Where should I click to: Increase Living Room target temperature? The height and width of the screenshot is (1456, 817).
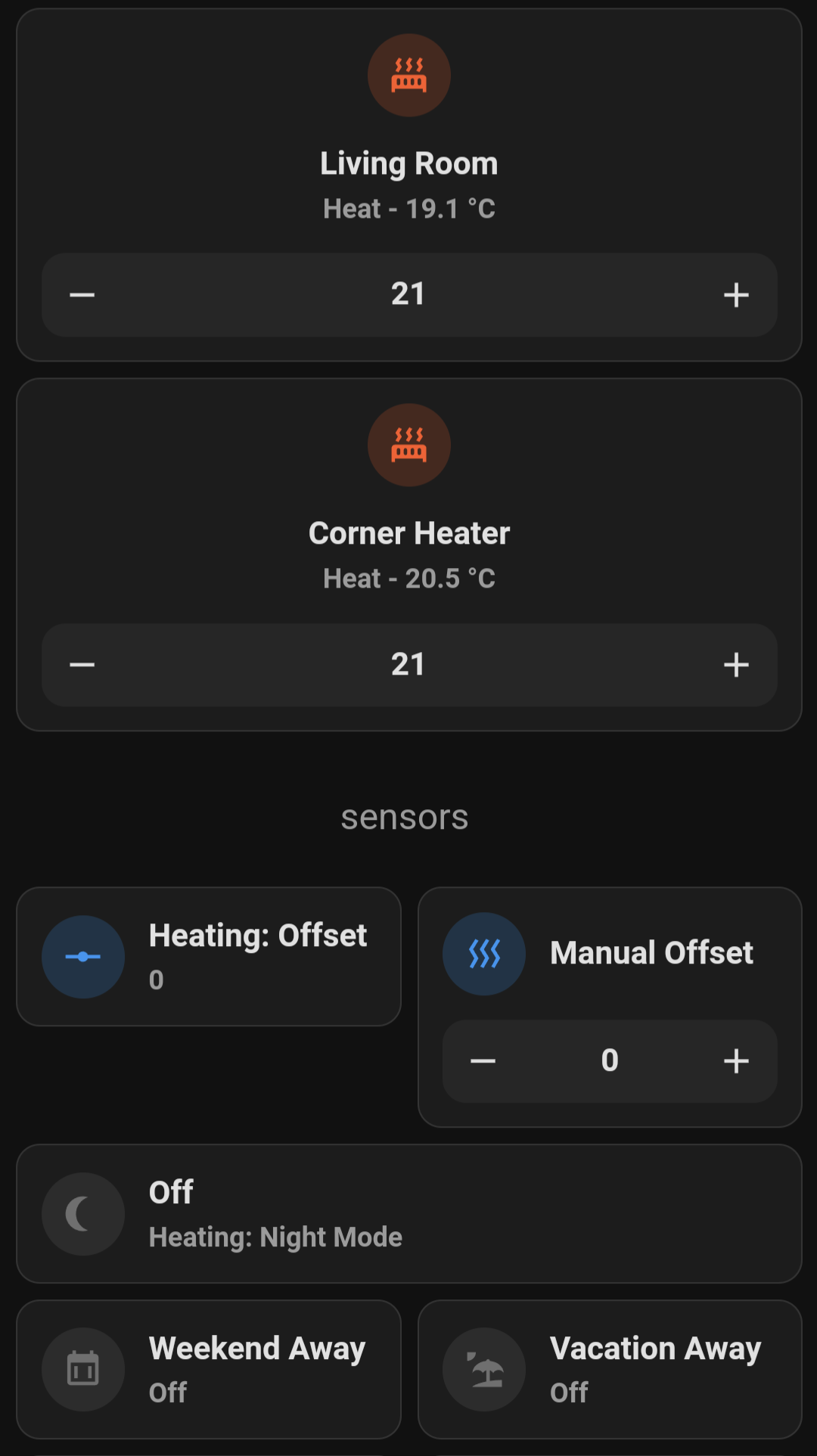pyautogui.click(x=735, y=295)
